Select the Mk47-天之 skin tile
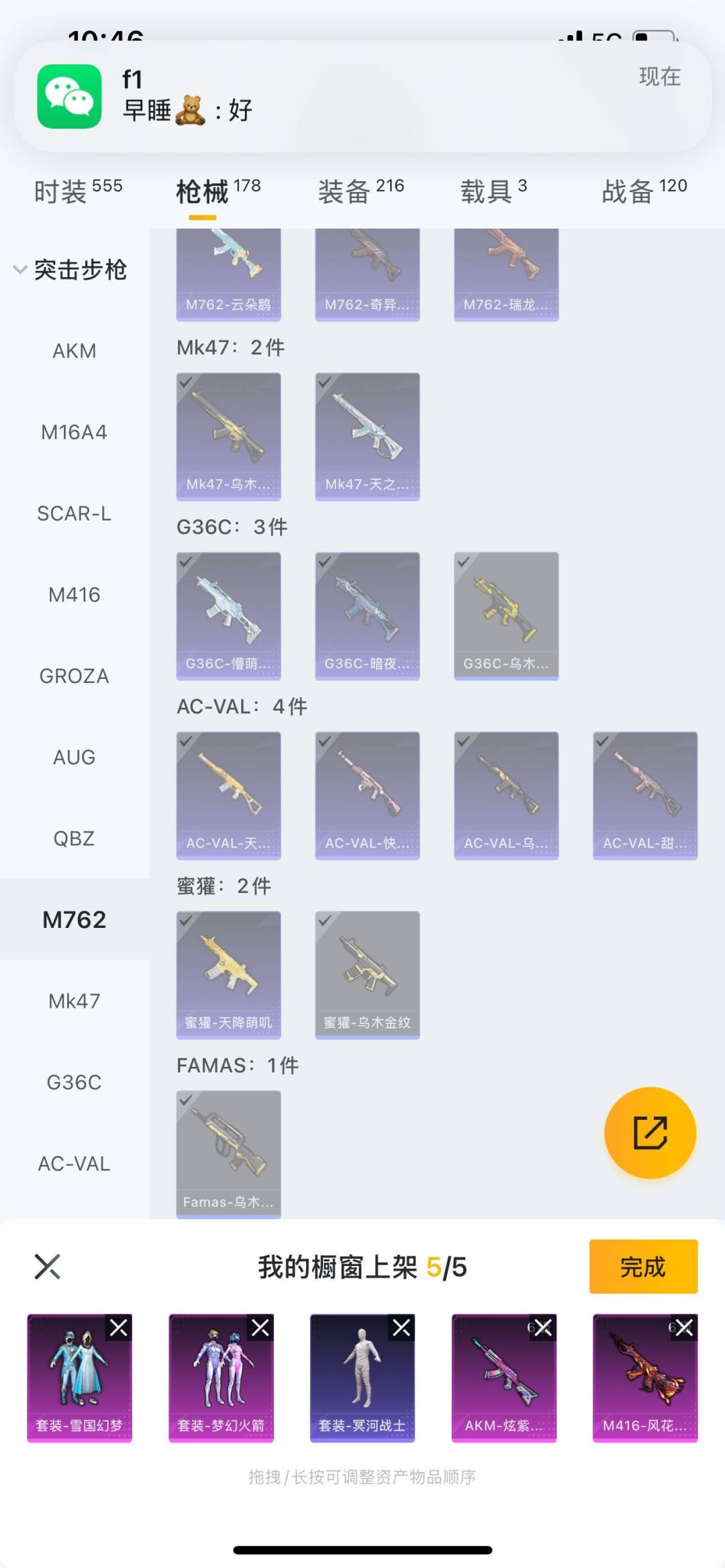 coord(367,436)
